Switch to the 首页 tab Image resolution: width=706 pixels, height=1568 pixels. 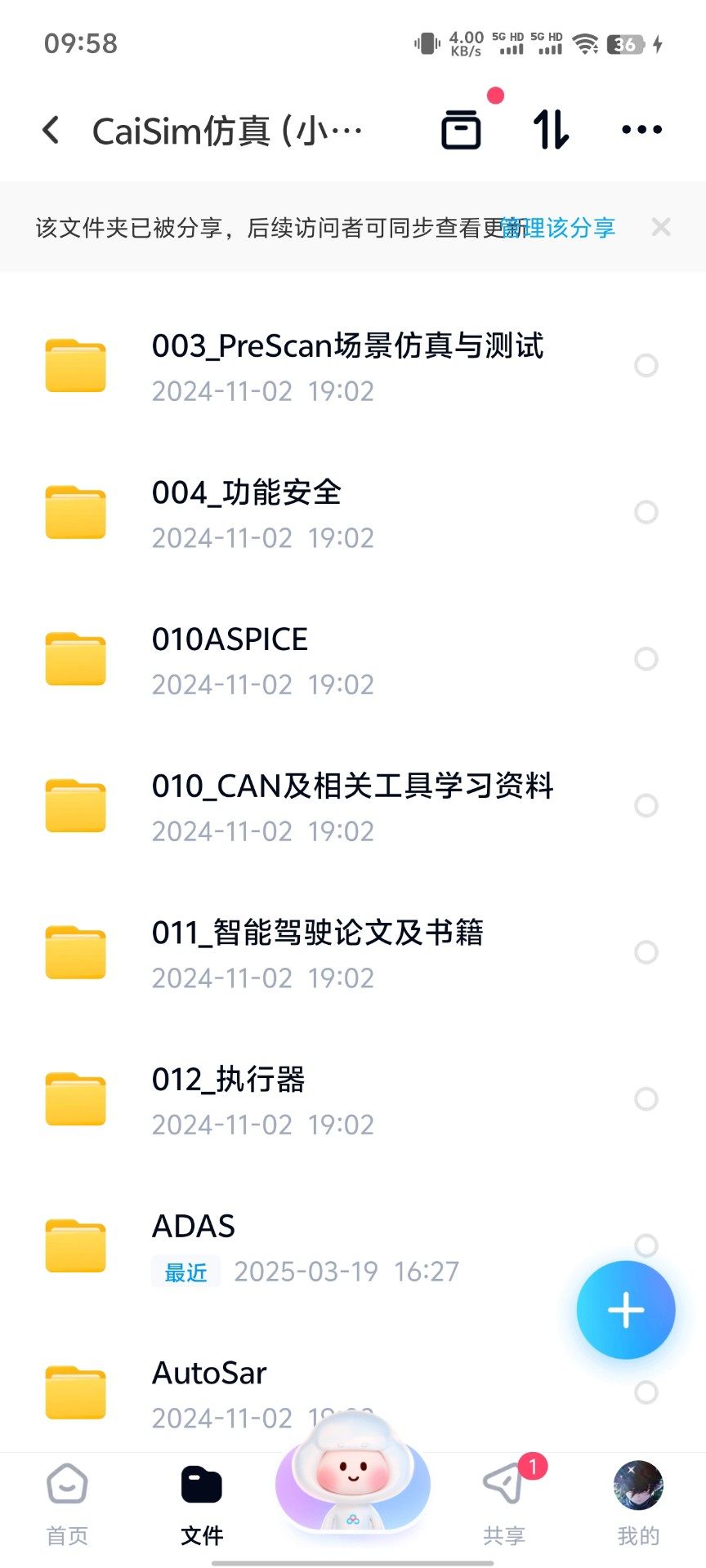point(67,1504)
